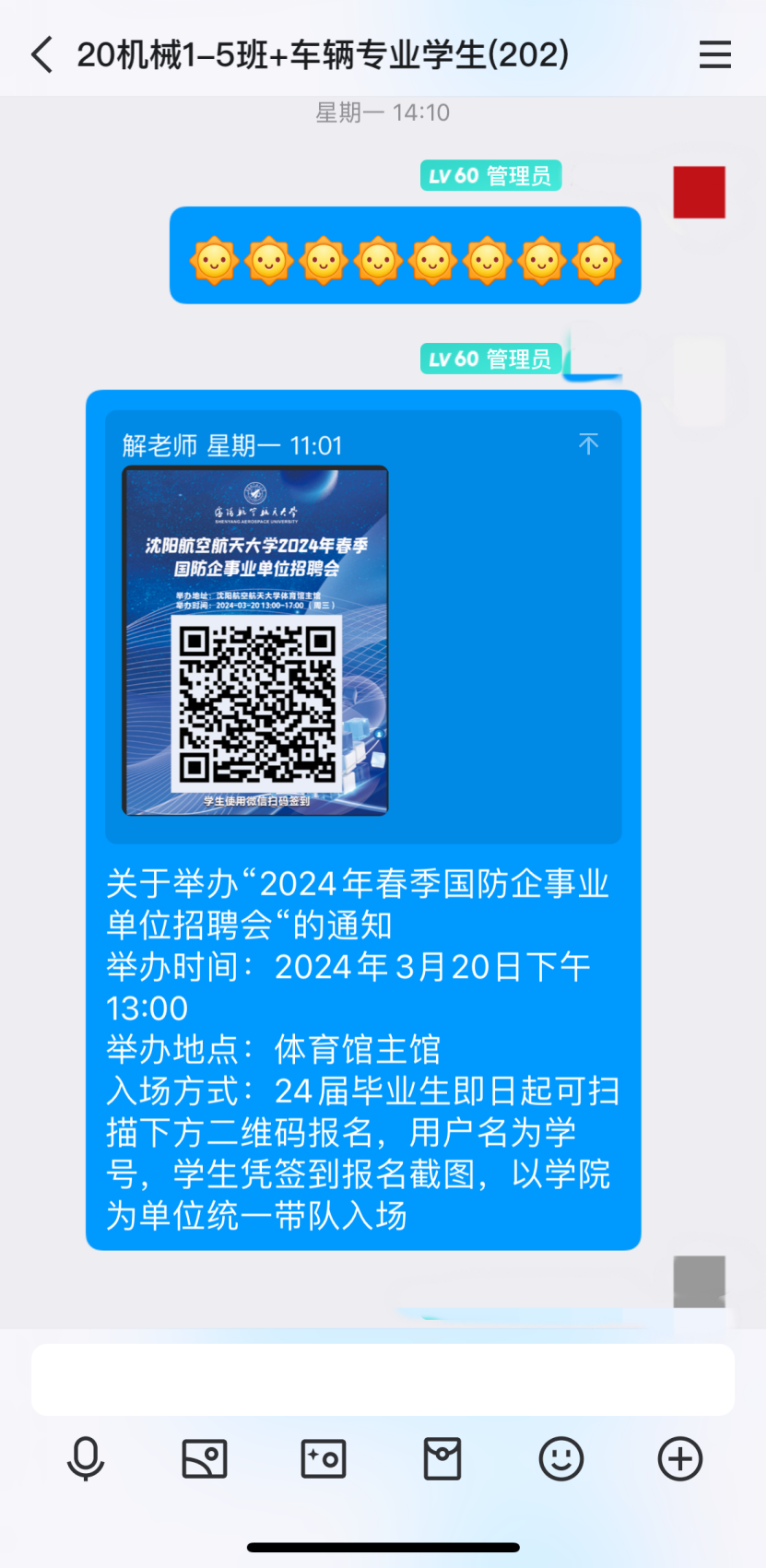
Task: Record a voice message
Action: (x=86, y=1459)
